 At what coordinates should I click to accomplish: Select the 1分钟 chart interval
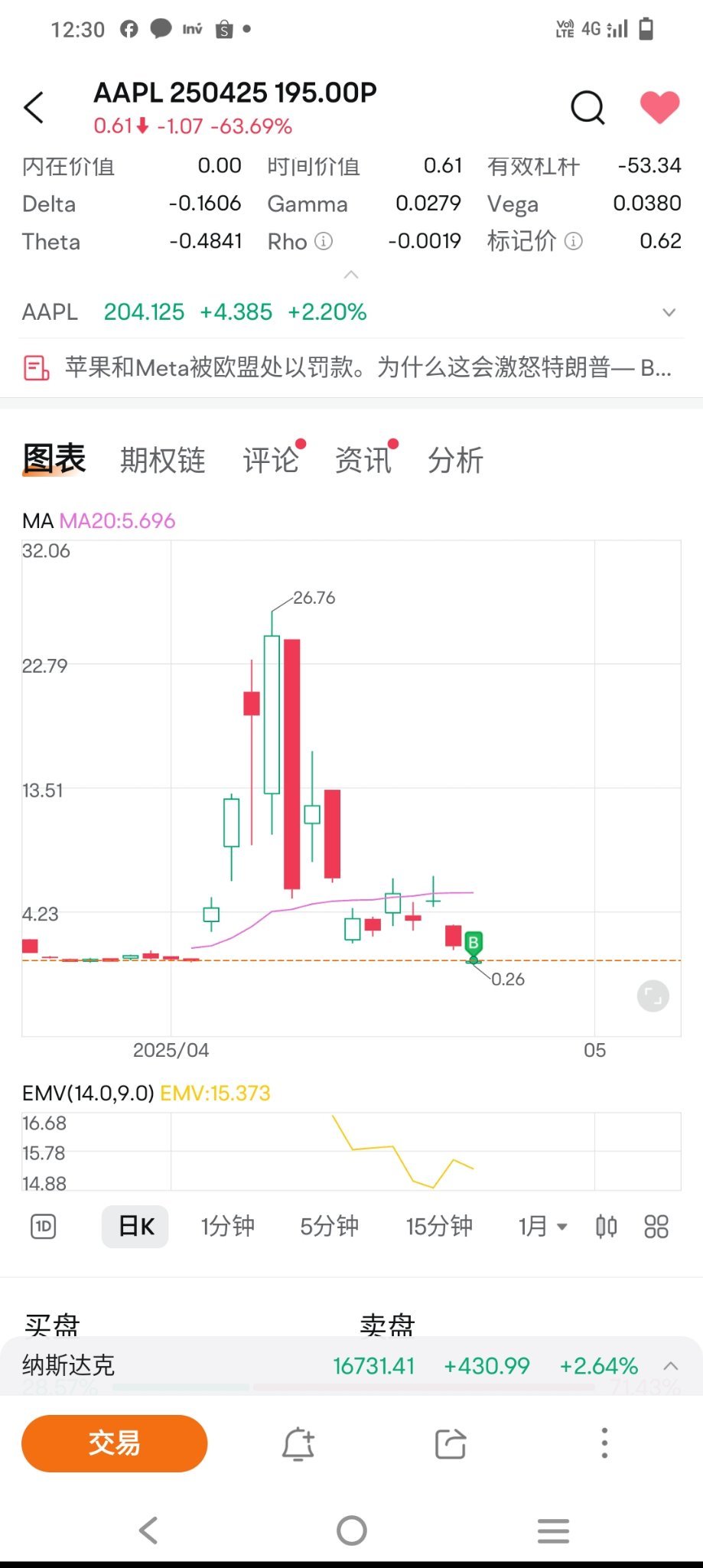click(x=228, y=1227)
